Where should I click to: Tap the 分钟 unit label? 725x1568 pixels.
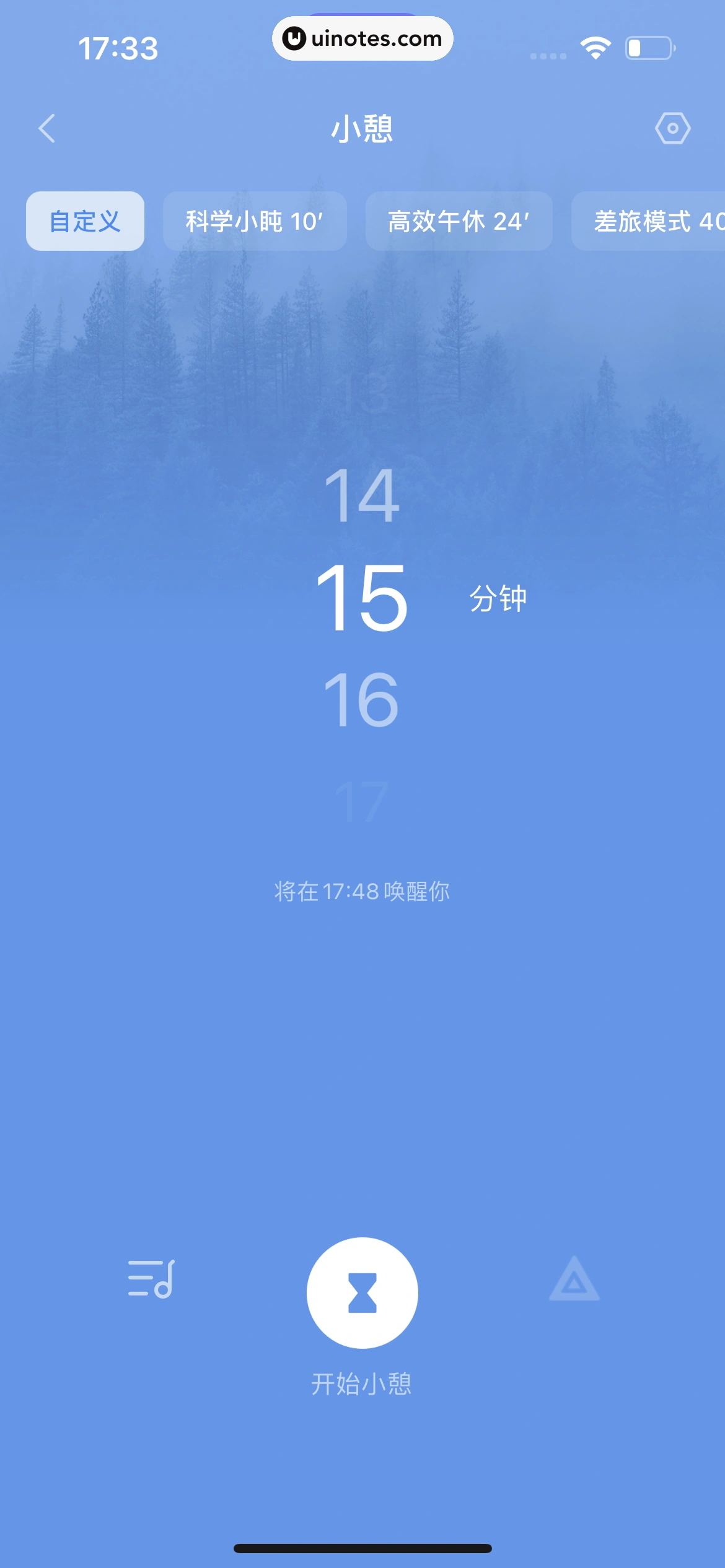pos(497,598)
